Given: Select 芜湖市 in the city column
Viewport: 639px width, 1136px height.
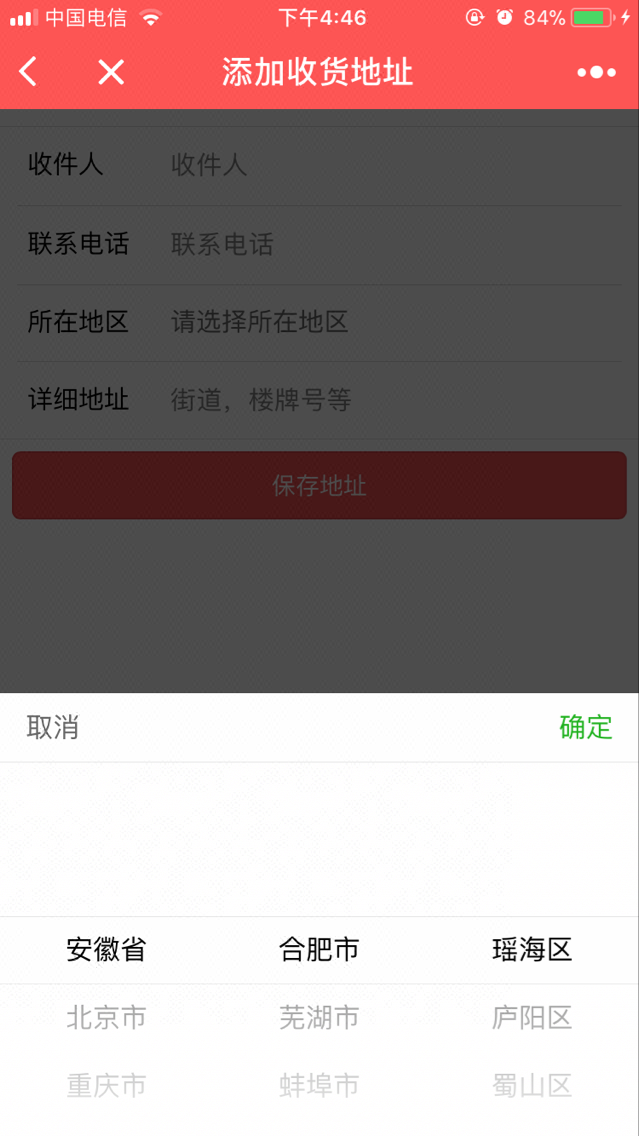Looking at the screenshot, I should (x=319, y=1018).
